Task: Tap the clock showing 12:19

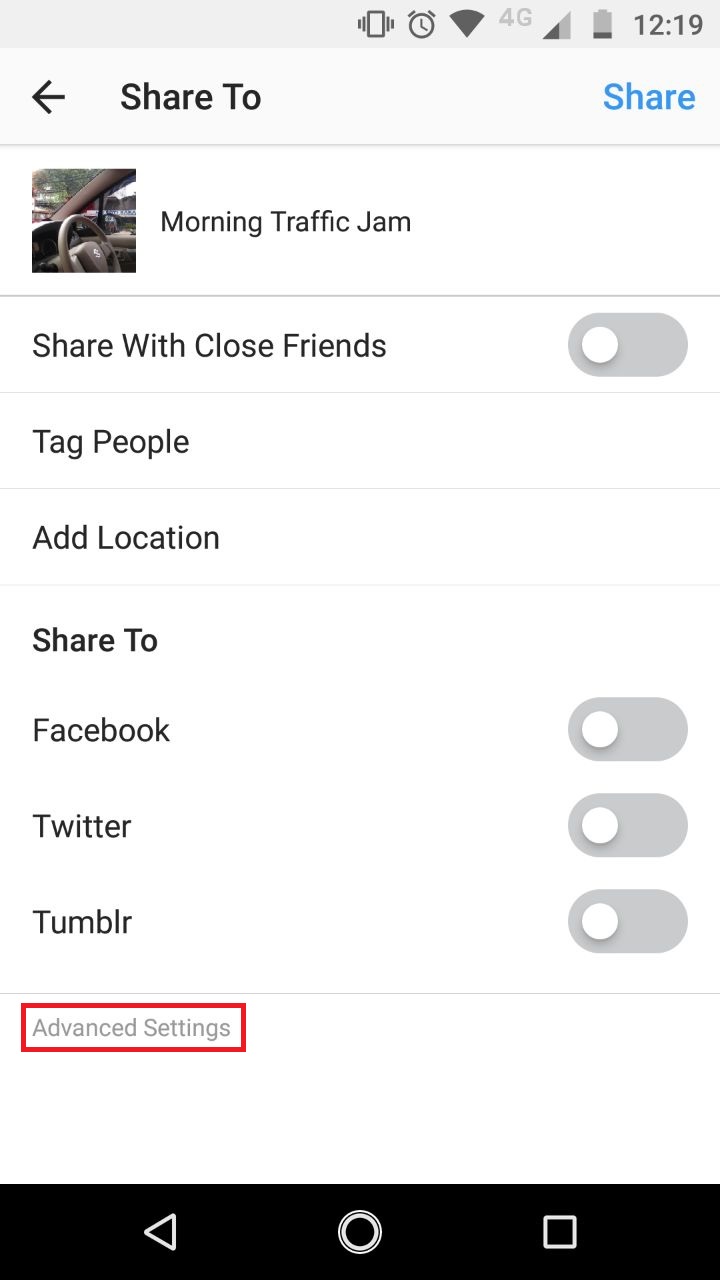Action: (671, 24)
